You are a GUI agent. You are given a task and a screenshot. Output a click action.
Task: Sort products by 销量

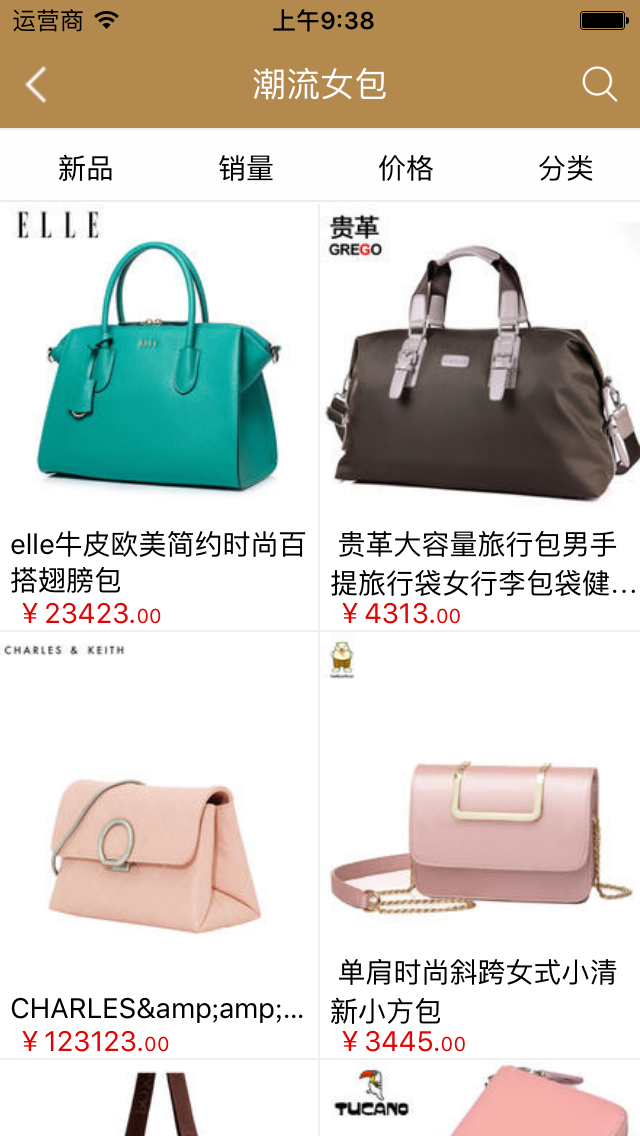pos(246,168)
